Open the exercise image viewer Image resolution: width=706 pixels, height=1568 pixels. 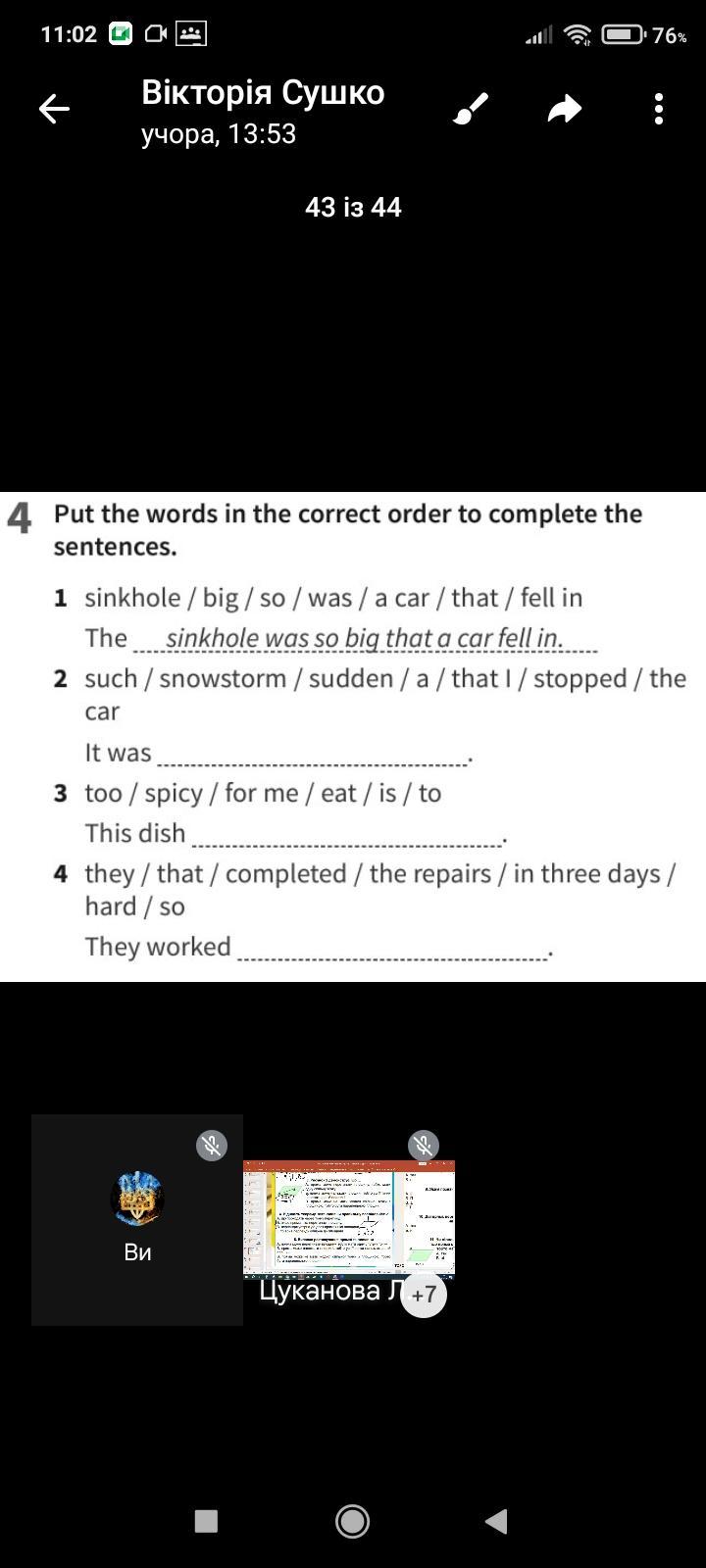[353, 736]
